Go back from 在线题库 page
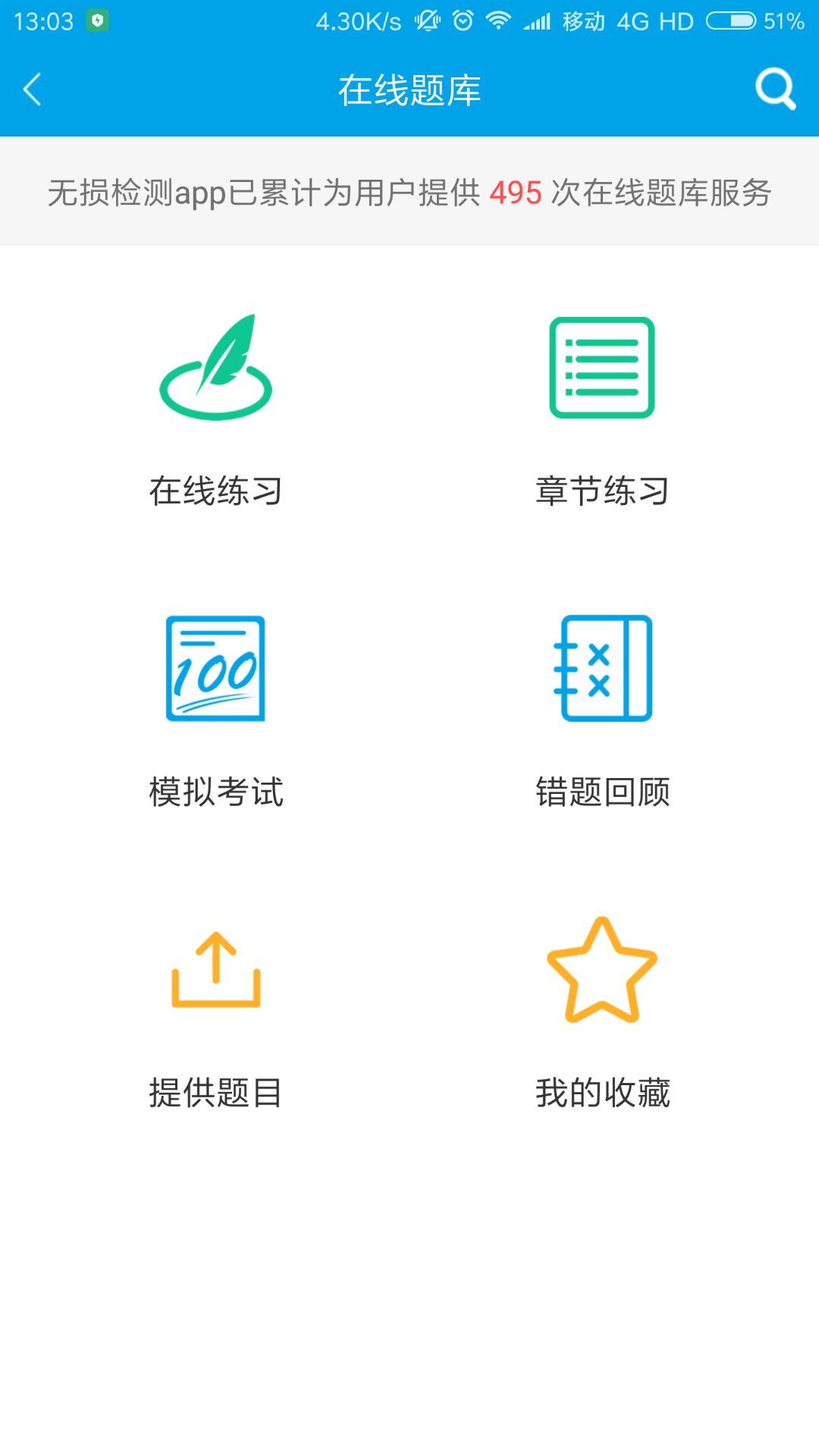This screenshot has width=819, height=1456. (33, 90)
